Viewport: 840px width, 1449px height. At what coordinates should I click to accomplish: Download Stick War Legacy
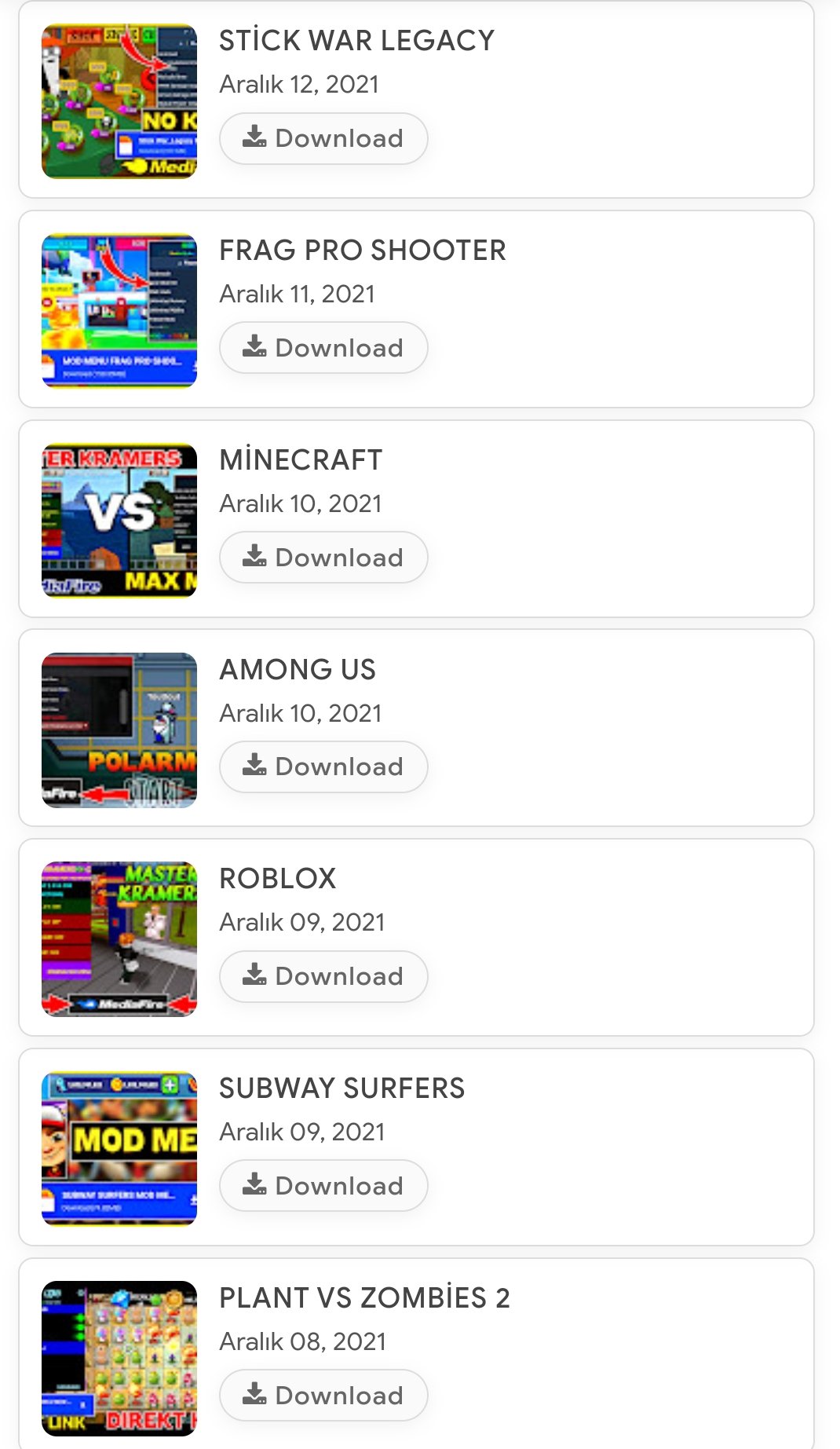coord(323,139)
